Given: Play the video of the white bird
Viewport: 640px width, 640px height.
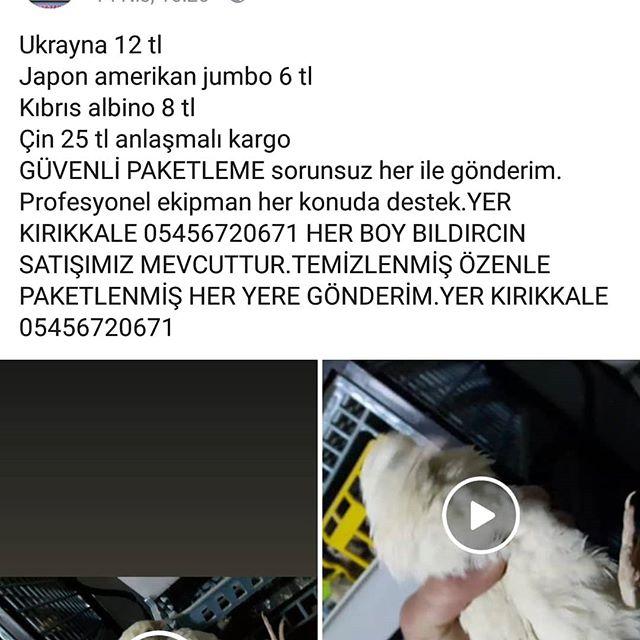Looking at the screenshot, I should point(481,515).
